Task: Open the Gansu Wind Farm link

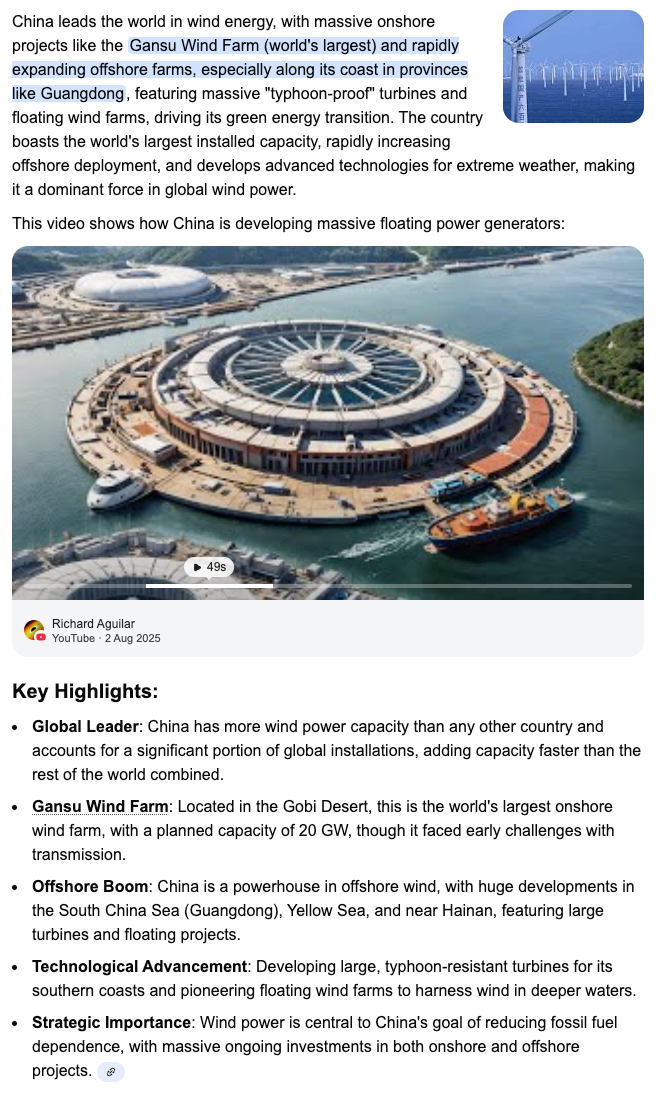Action: tap(100, 806)
